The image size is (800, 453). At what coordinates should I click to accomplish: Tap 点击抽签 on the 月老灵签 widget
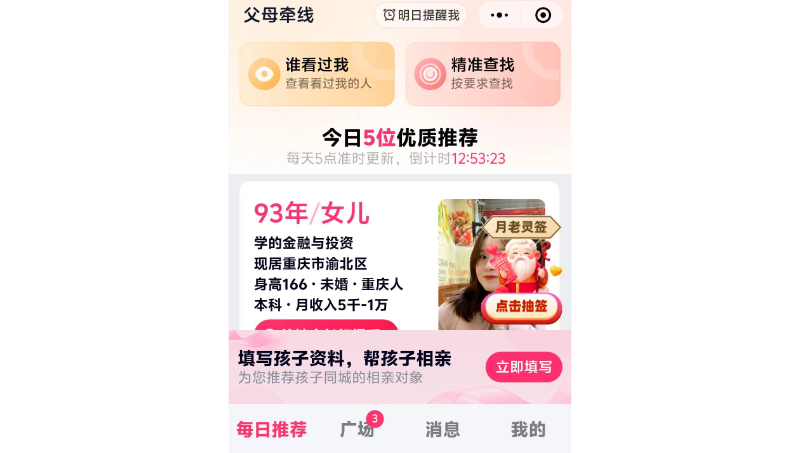521,306
